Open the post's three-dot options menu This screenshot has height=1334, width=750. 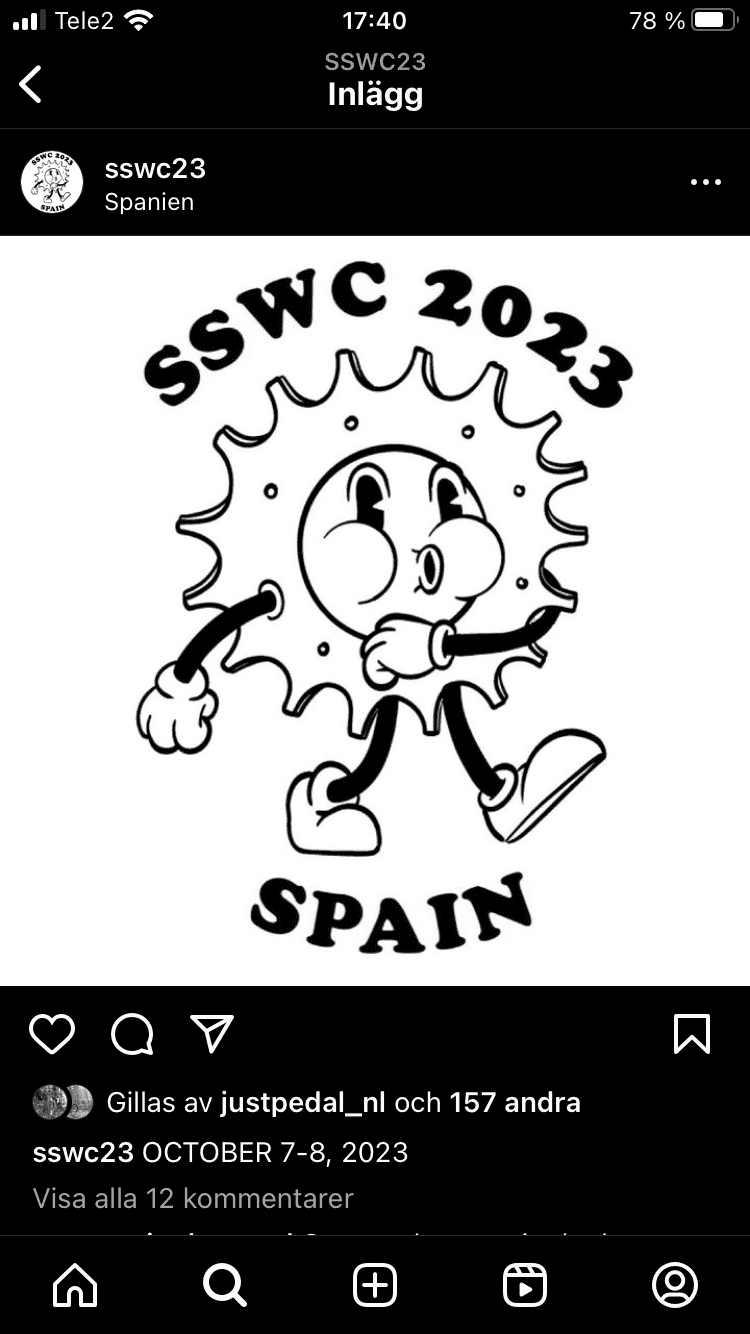(x=705, y=183)
